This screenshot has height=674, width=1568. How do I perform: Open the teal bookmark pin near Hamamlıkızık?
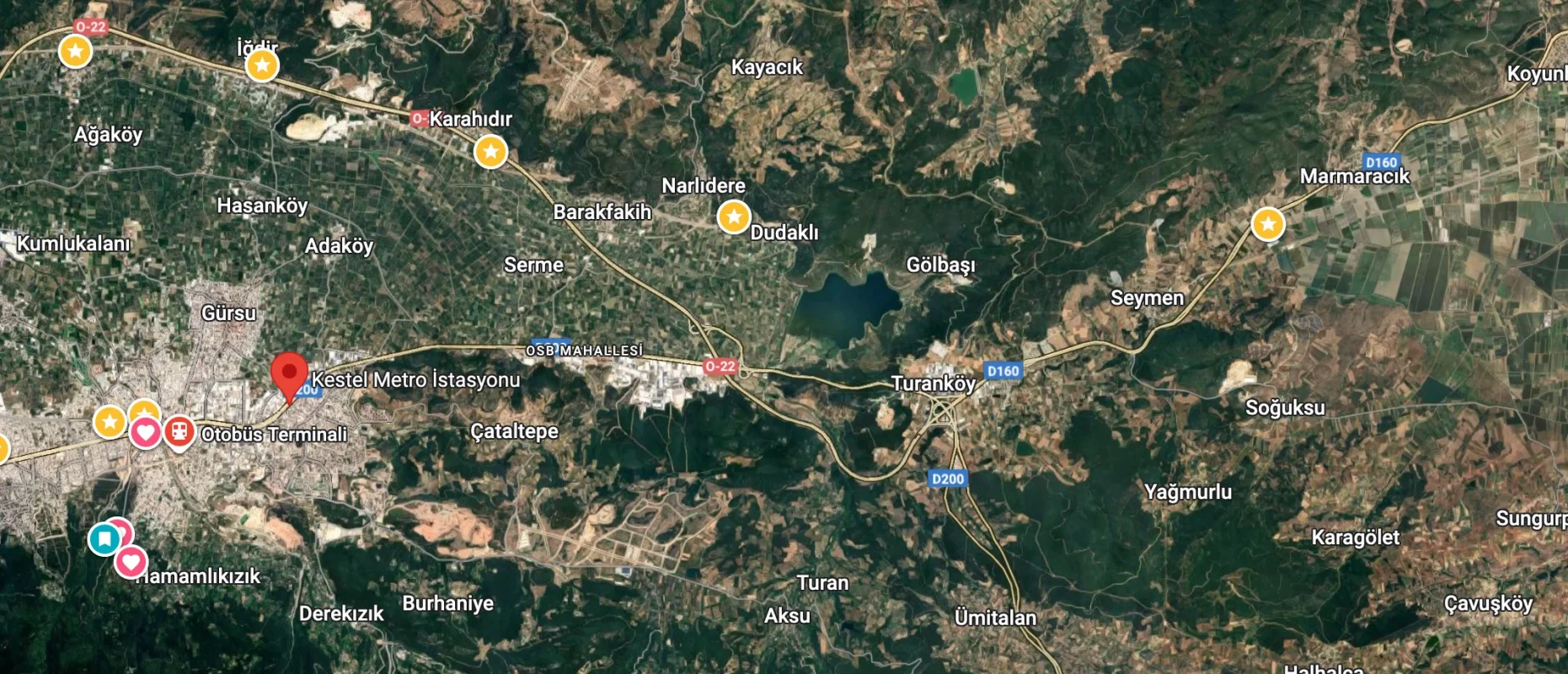coord(104,538)
